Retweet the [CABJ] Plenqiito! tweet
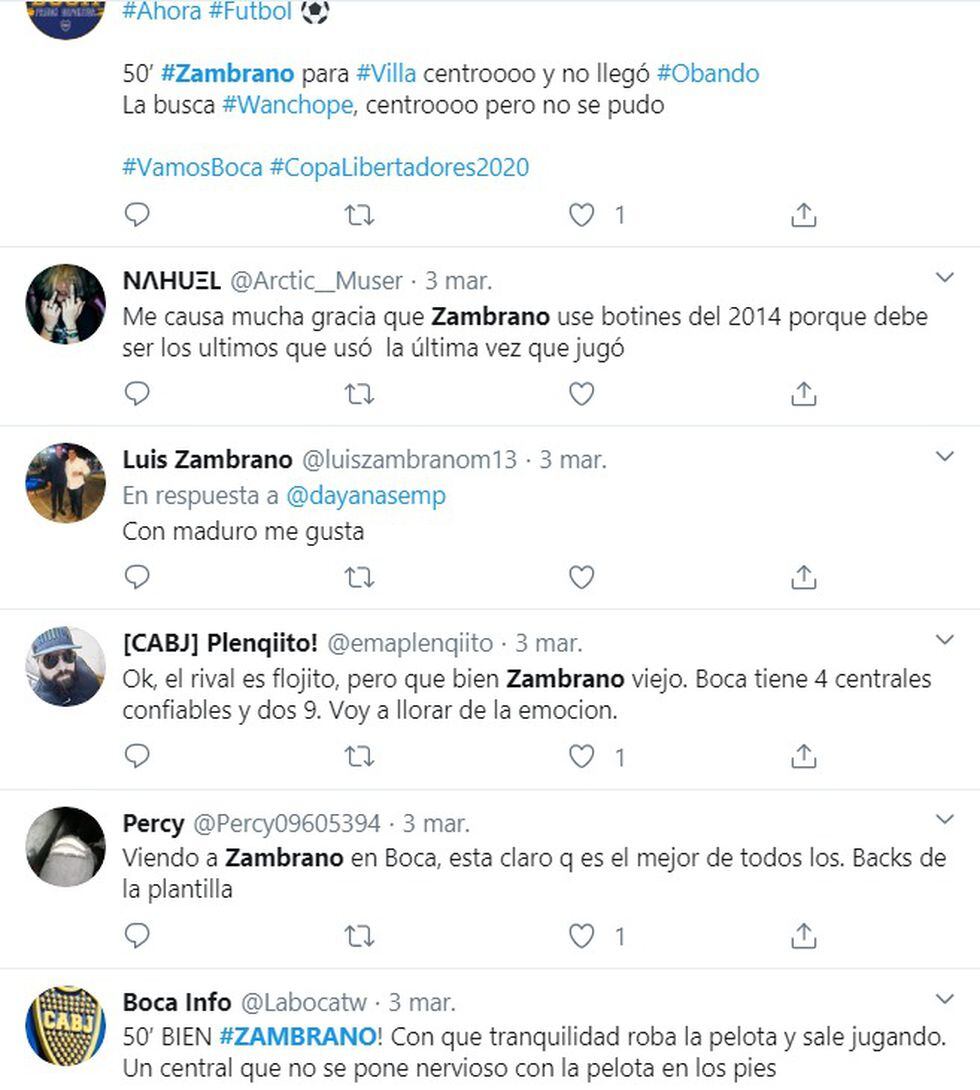The width and height of the screenshot is (980, 1090). coord(359,757)
